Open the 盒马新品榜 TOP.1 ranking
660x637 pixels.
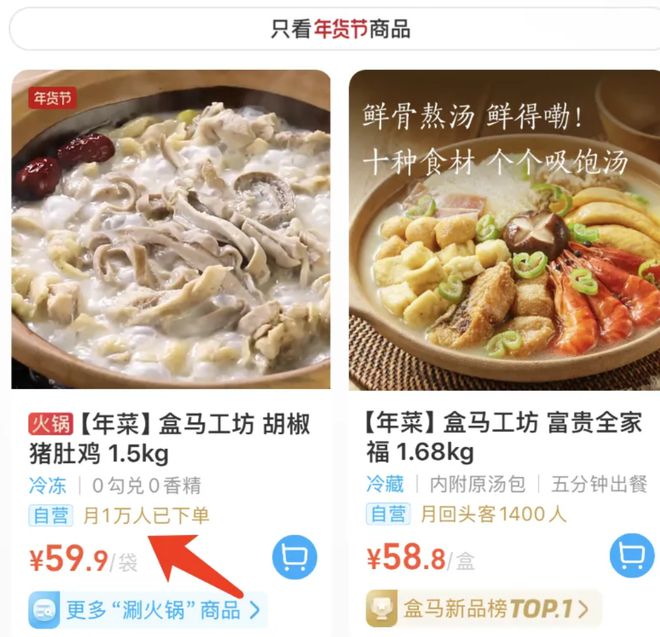pyautogui.click(x=484, y=607)
